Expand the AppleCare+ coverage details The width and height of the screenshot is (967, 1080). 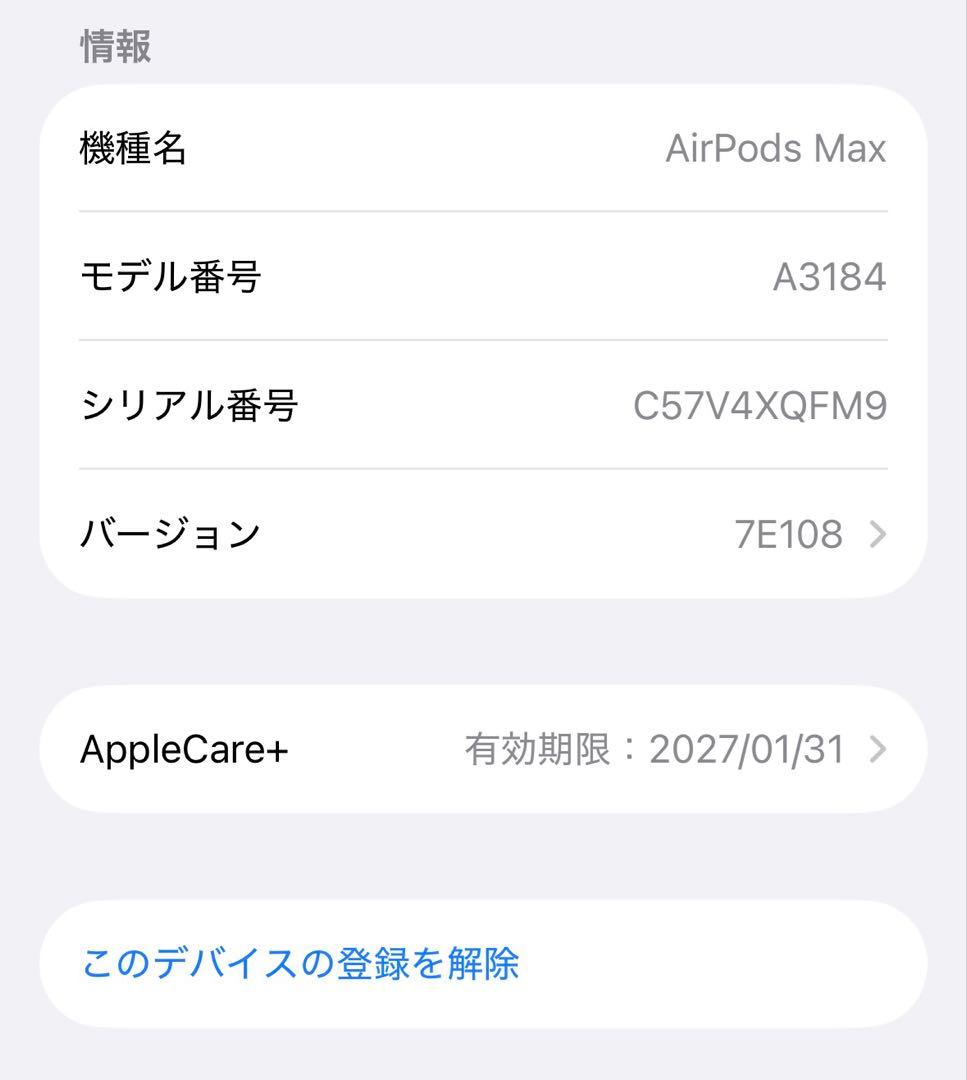(877, 748)
